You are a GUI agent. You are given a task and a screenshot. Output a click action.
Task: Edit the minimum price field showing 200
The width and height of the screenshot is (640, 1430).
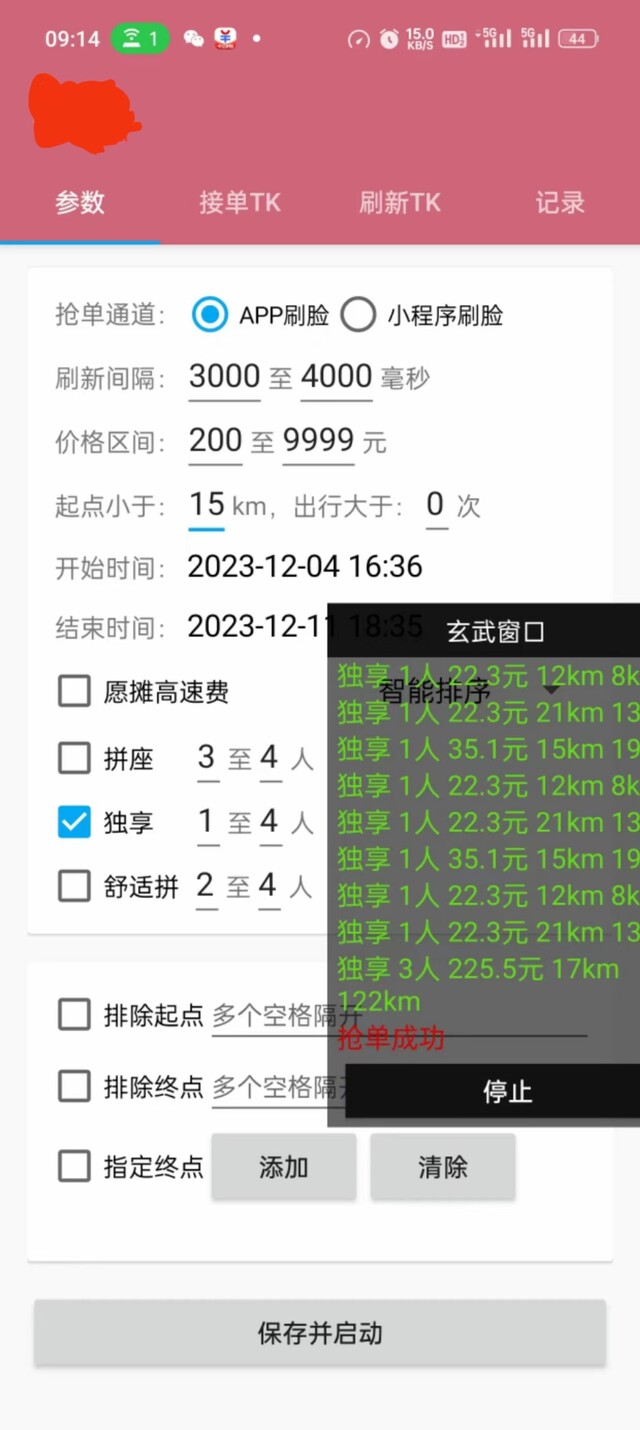pos(216,441)
